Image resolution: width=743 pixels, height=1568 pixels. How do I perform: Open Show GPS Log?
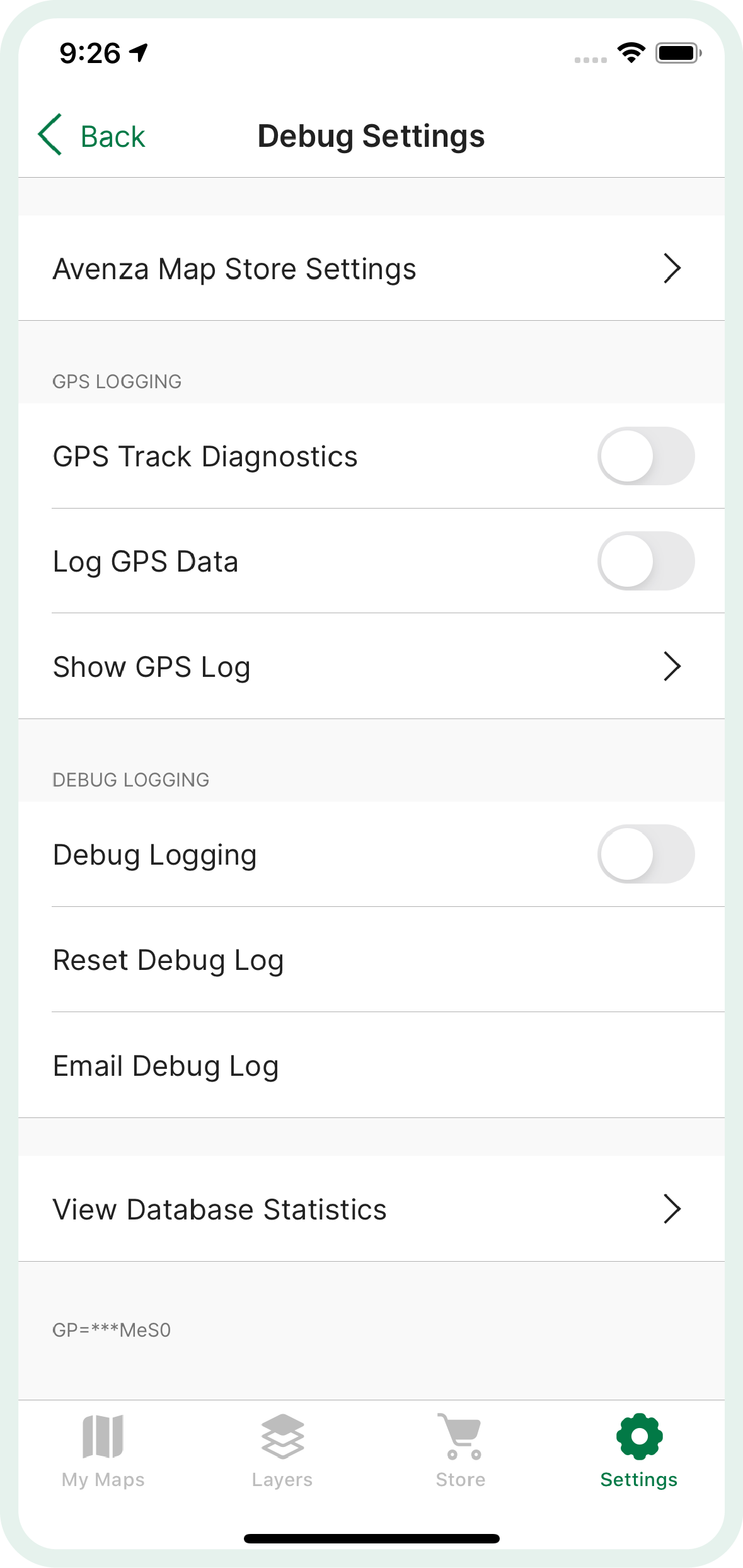(x=371, y=666)
